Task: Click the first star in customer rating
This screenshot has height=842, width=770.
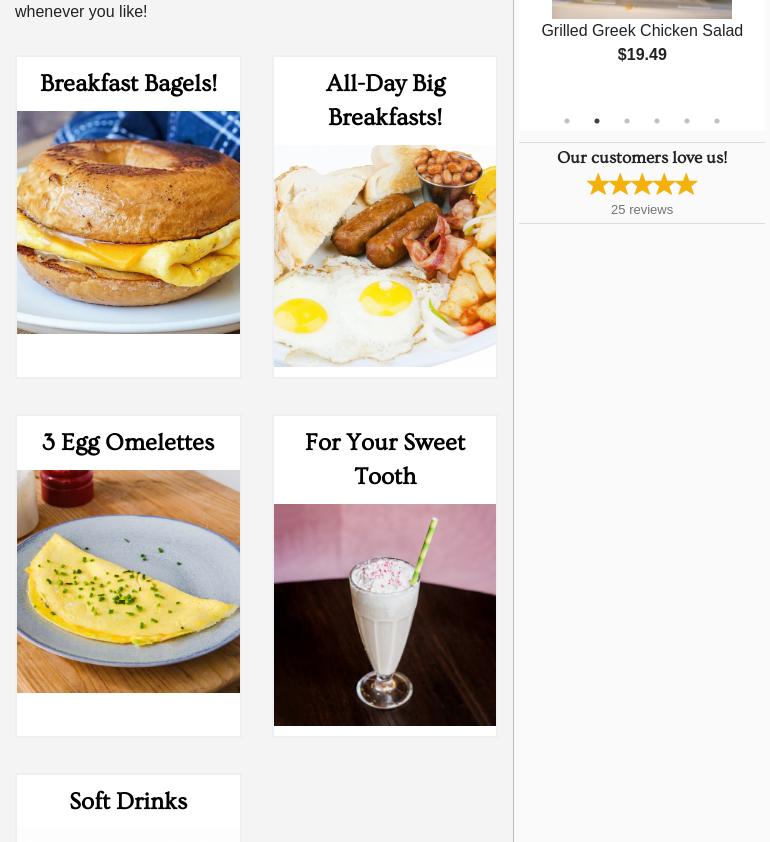Action: coord(598,183)
